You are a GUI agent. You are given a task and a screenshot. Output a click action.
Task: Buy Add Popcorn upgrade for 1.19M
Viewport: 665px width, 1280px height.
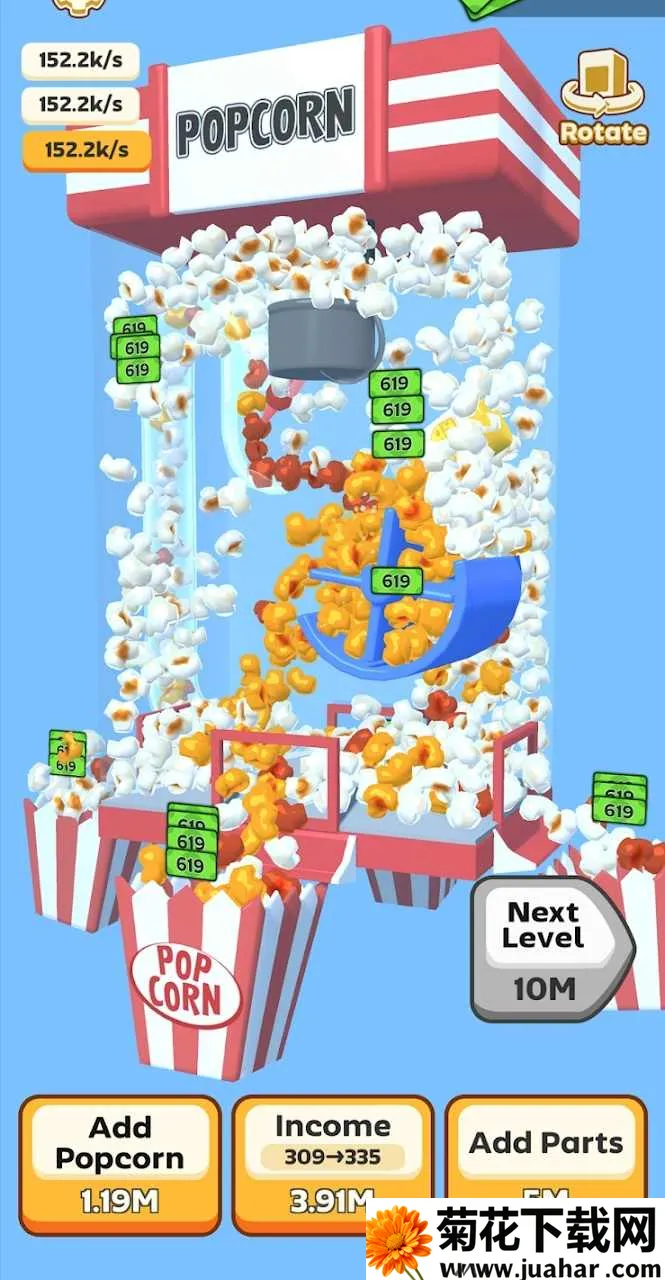[120, 1162]
